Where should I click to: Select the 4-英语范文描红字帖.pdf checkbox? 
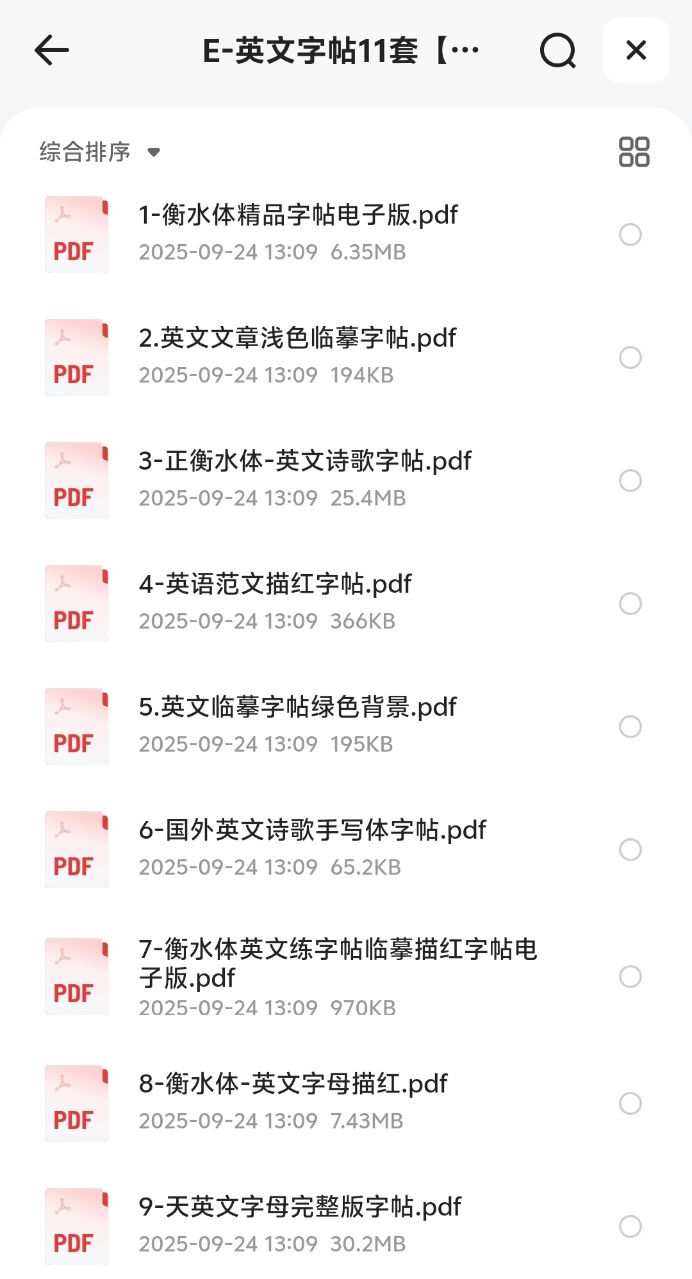630,604
